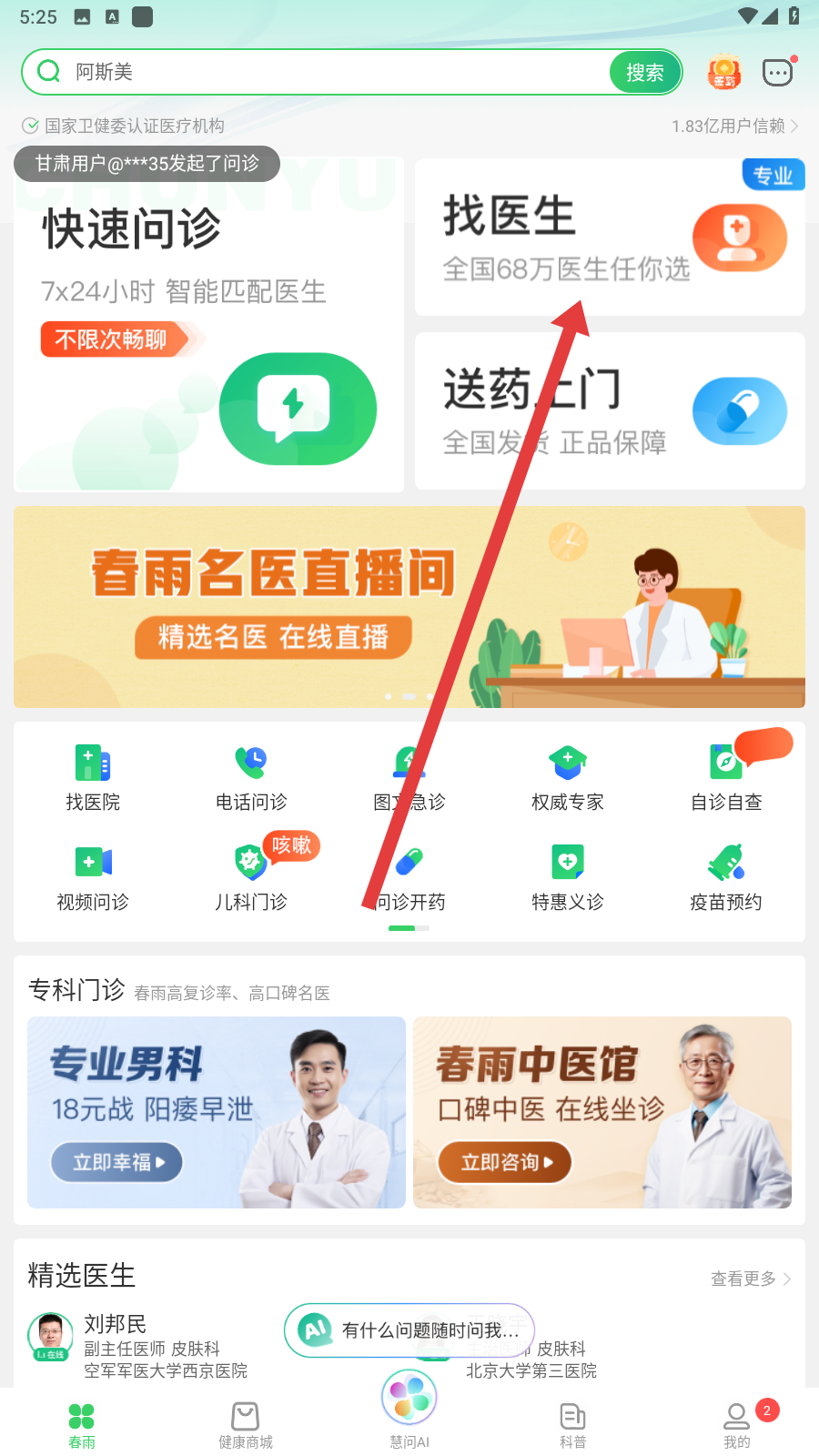The image size is (819, 1456).
Task: Tap 立即咨询 on the 春雨中医馆 card
Action: (x=505, y=1162)
